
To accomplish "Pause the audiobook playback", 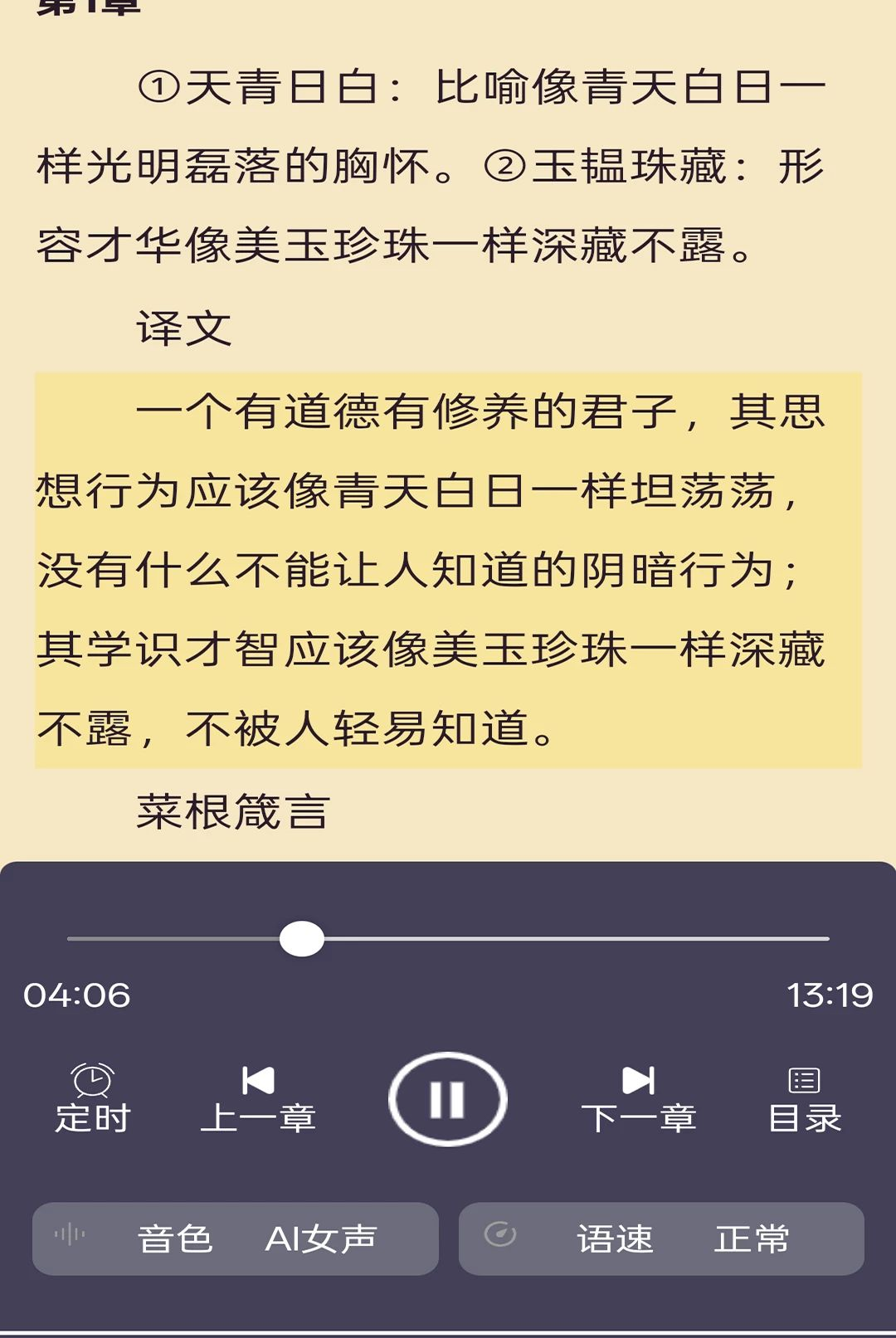I will coord(447,1099).
